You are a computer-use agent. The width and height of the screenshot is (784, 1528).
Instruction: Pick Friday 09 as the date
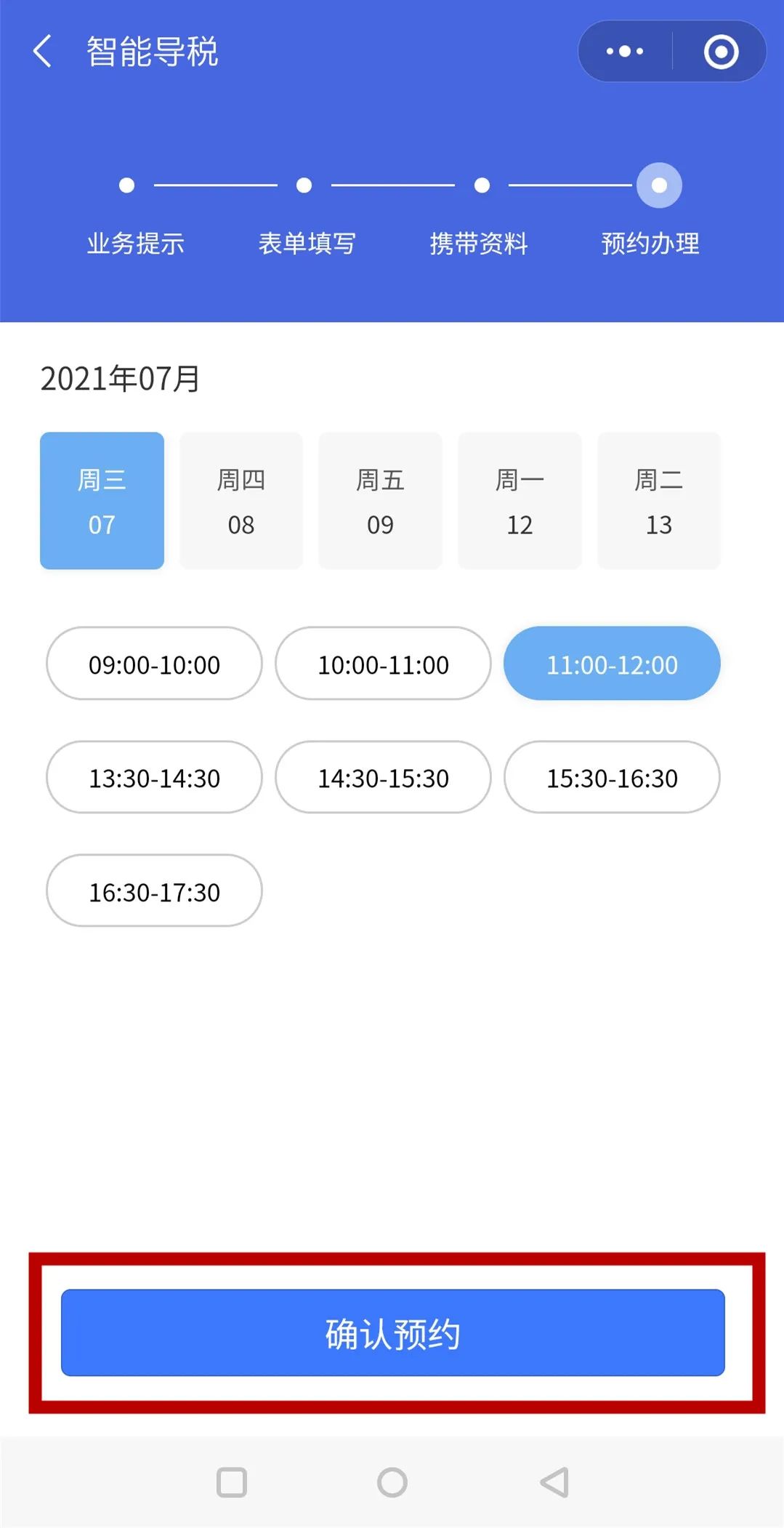coord(380,501)
